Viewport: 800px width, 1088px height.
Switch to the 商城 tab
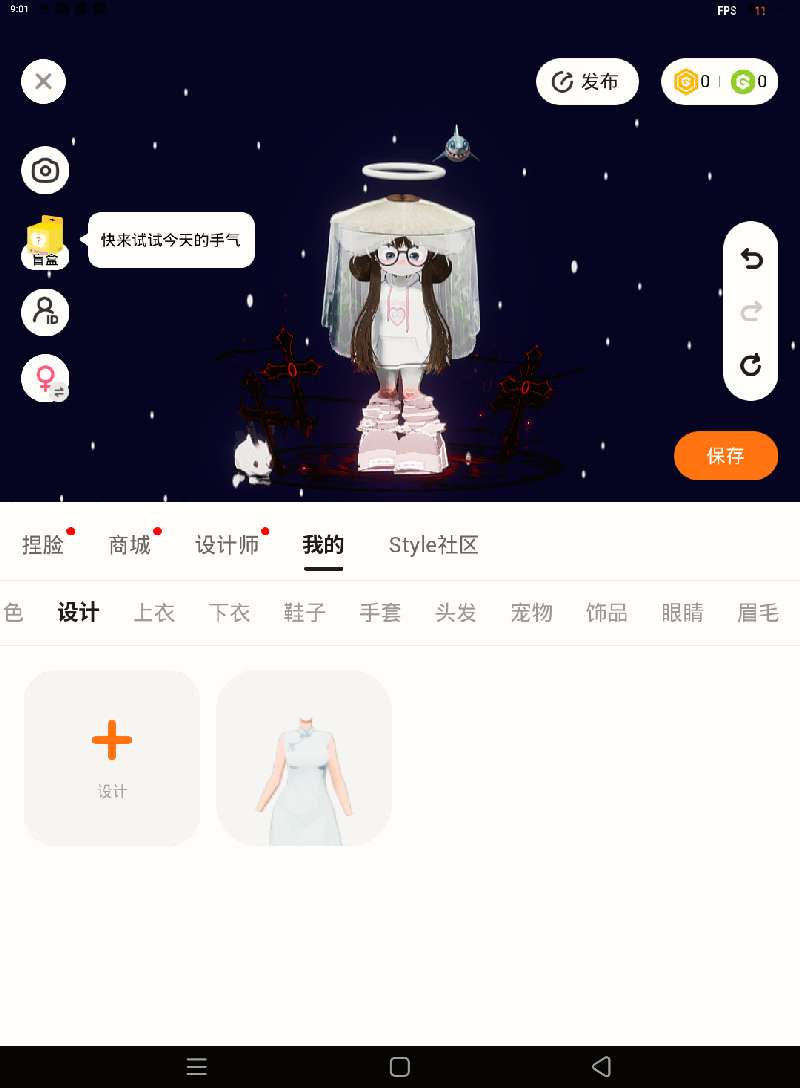click(x=130, y=545)
